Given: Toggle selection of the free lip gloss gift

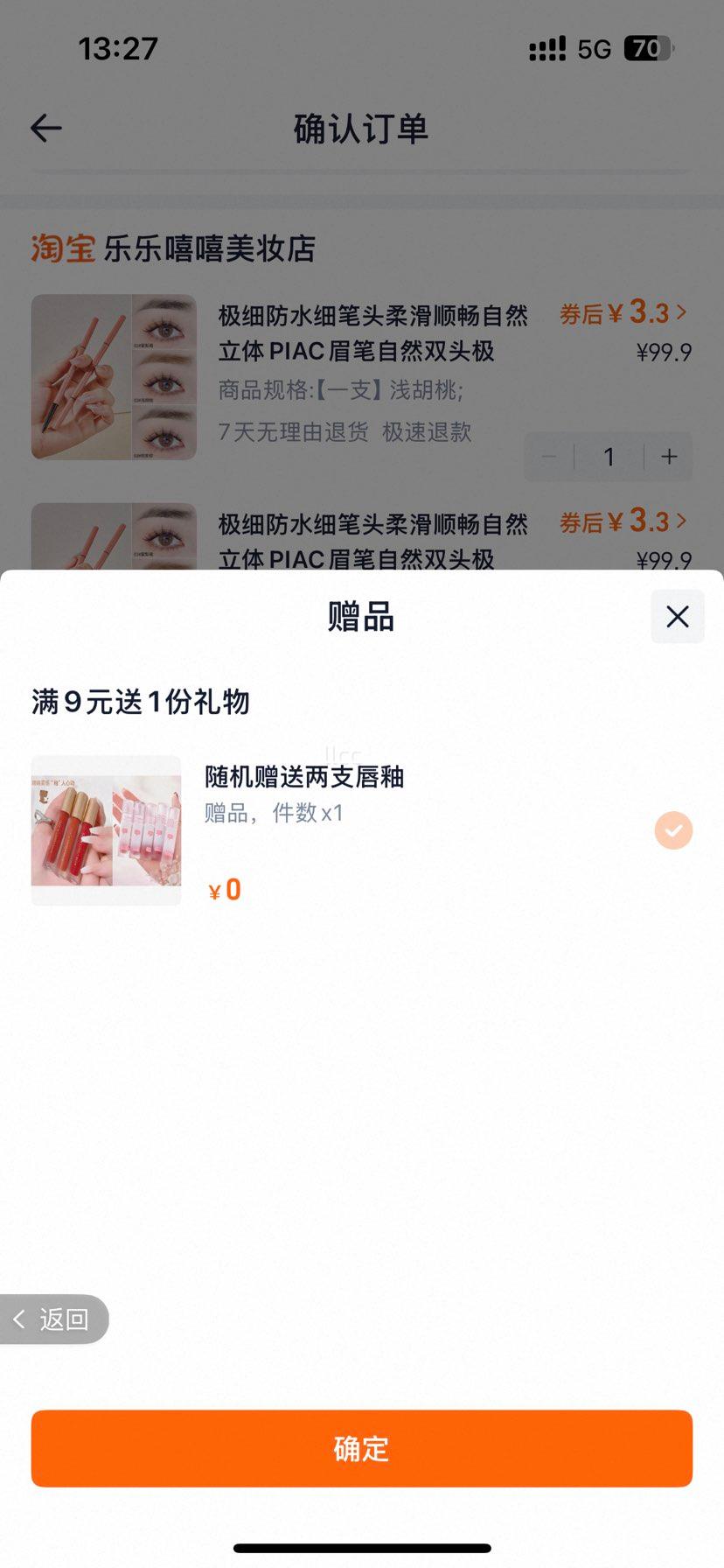Looking at the screenshot, I should pyautogui.click(x=672, y=829).
